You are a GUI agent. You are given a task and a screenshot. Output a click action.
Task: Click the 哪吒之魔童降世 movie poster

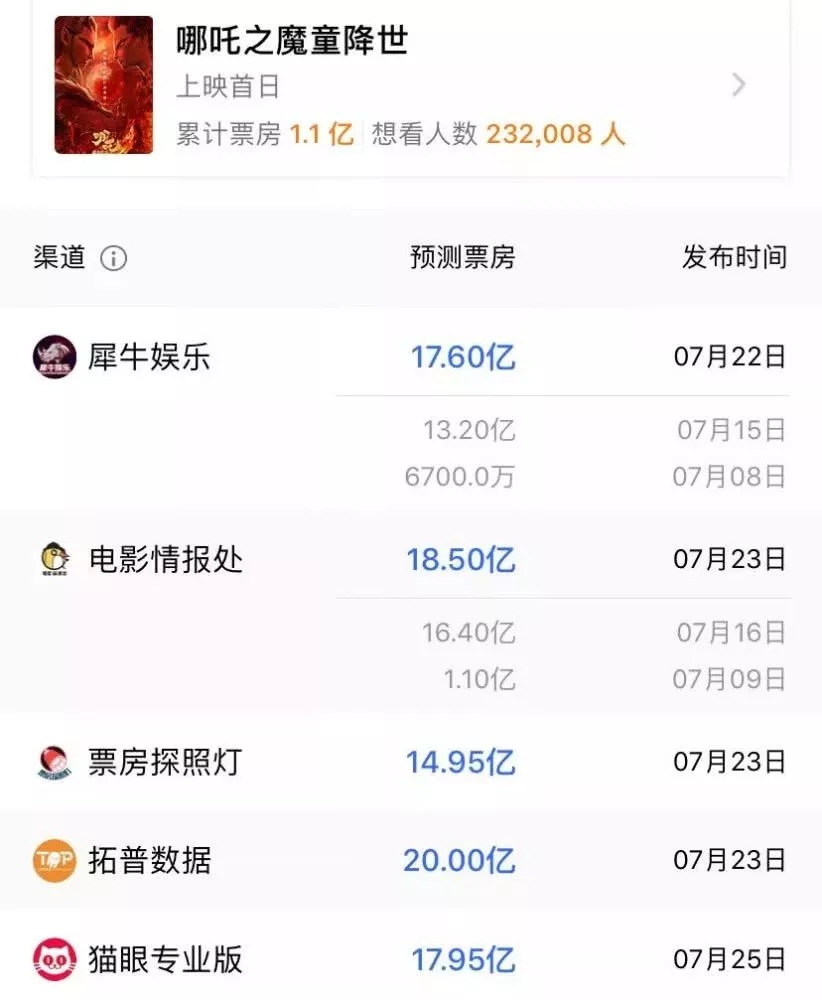(103, 84)
